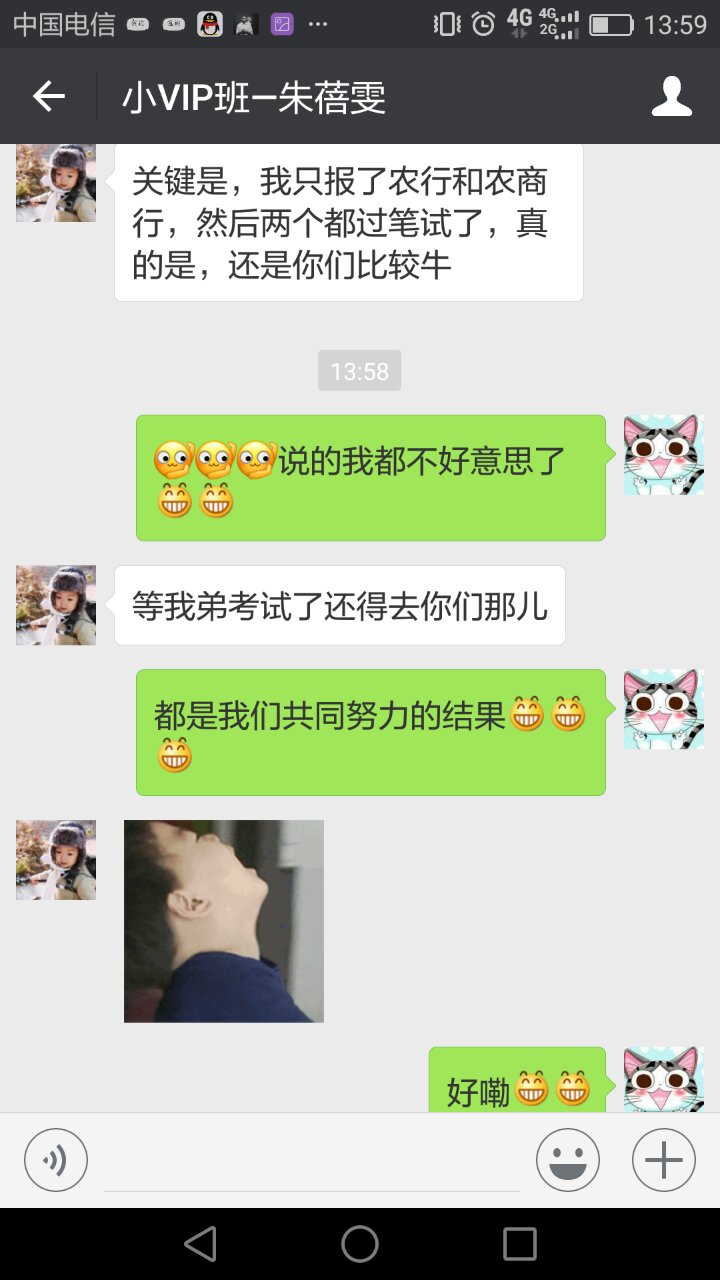Tap system home button
The image size is (720, 1280).
tap(360, 1244)
